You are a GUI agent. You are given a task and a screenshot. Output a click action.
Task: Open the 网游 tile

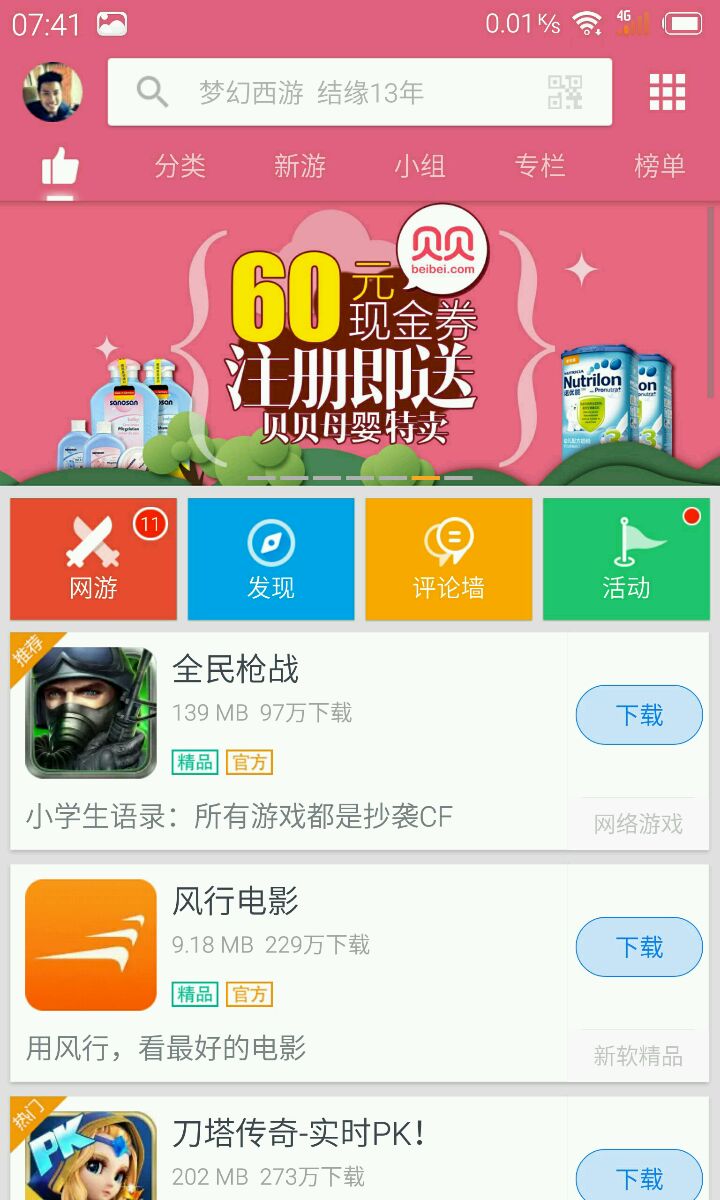(93, 559)
